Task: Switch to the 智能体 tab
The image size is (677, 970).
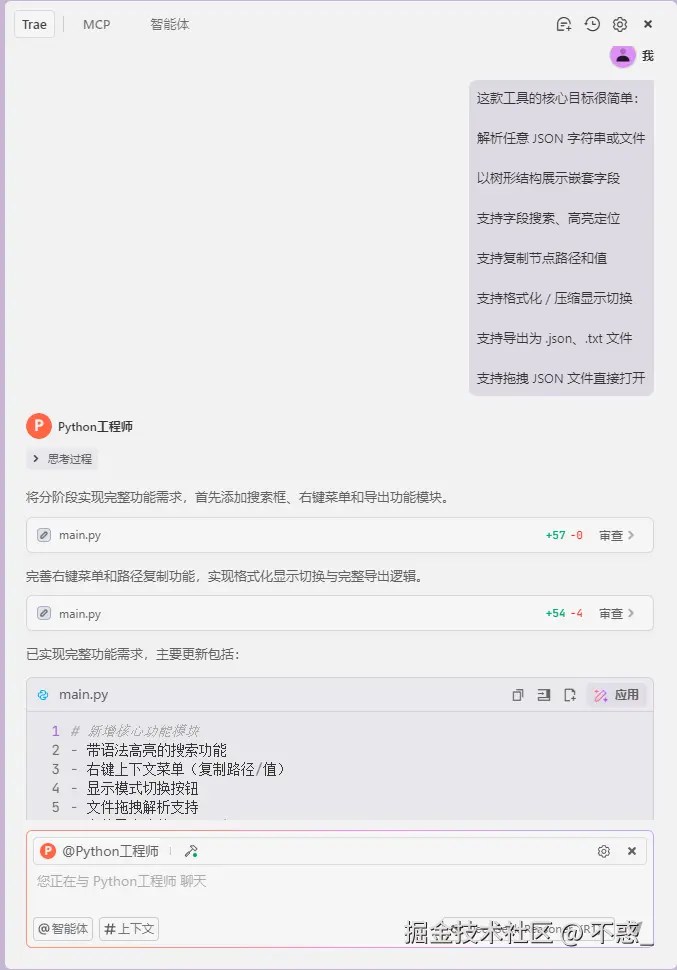Action: tap(169, 24)
